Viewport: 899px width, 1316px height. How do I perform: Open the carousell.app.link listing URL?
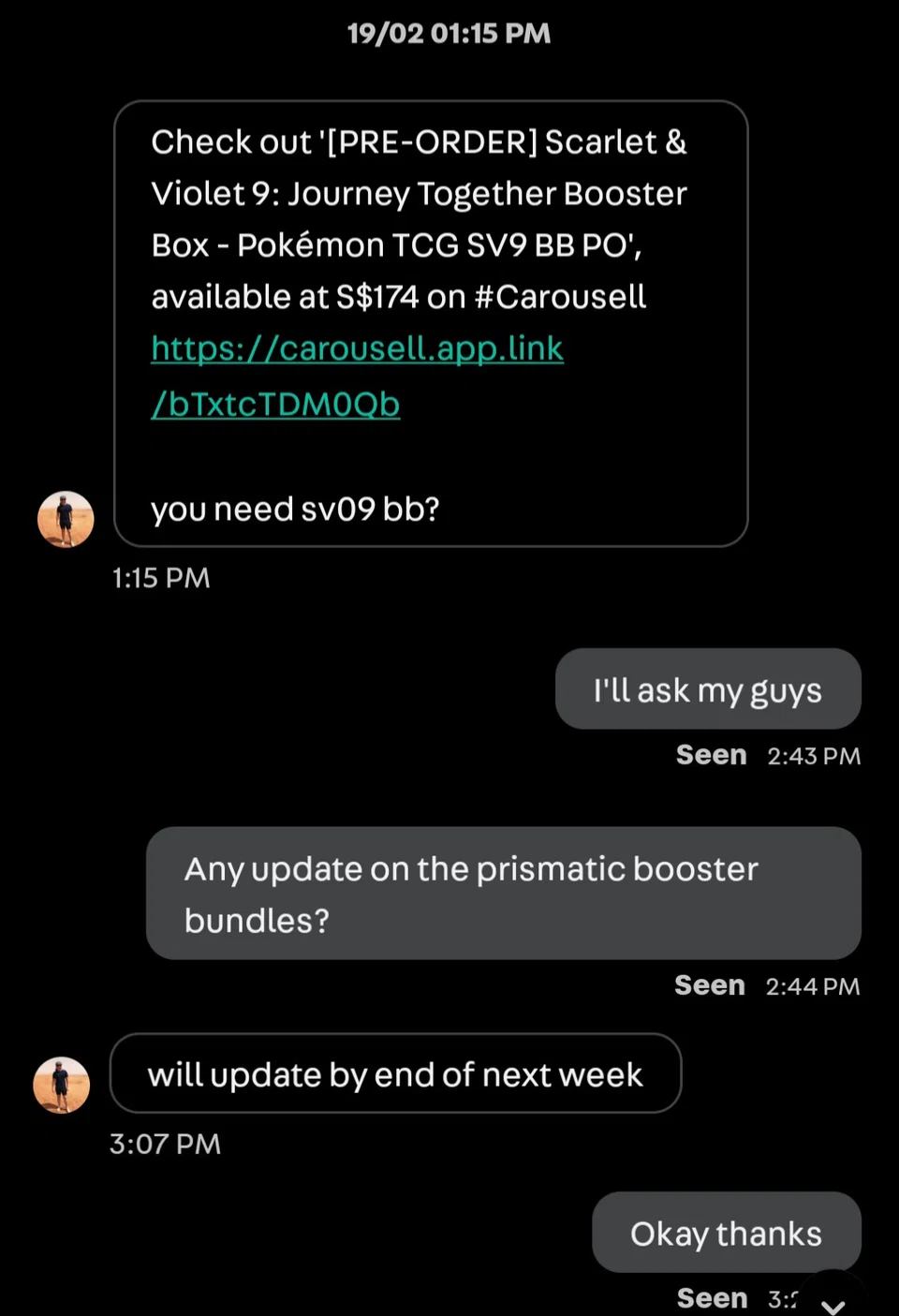point(357,349)
